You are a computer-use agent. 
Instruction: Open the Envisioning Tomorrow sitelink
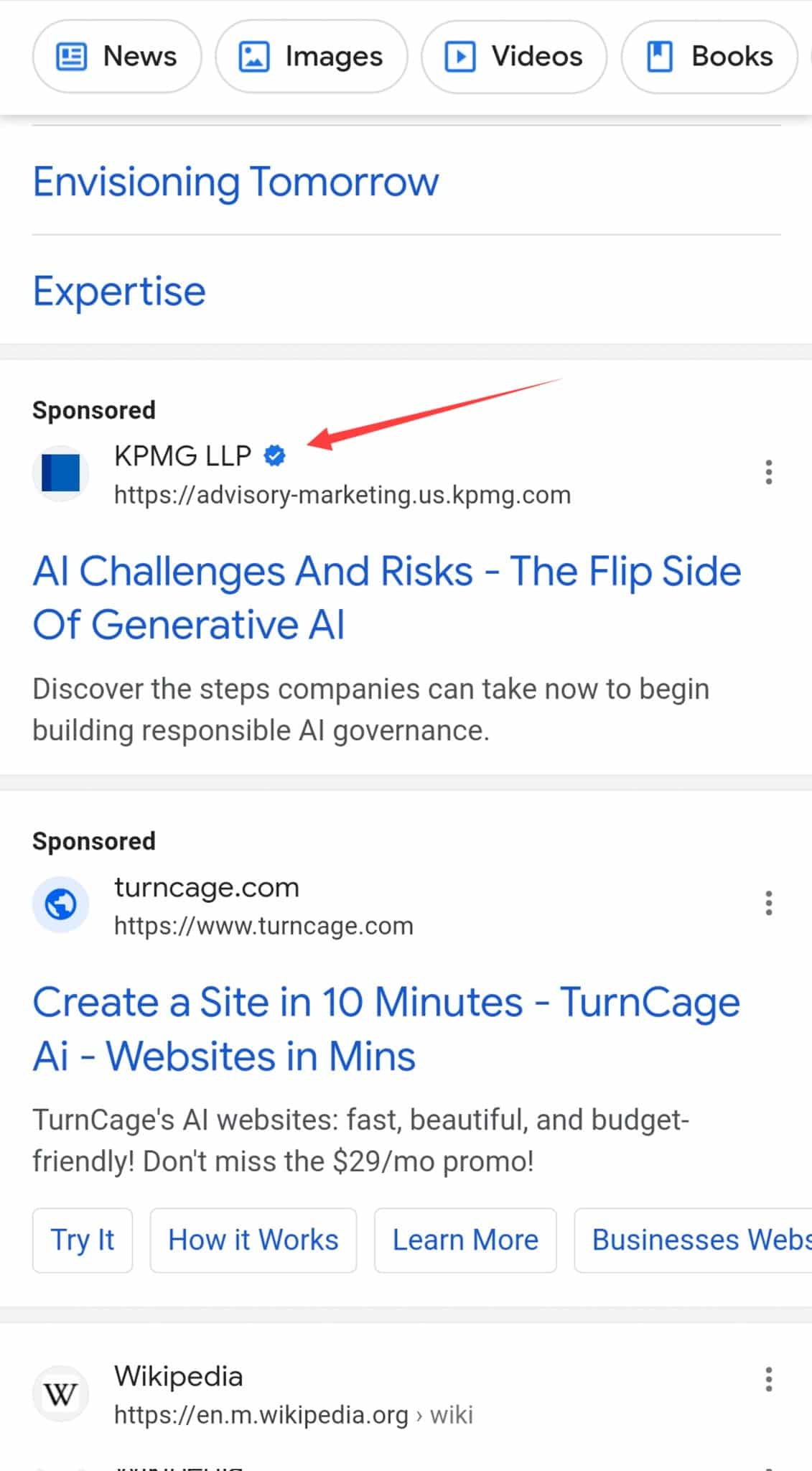tap(235, 181)
